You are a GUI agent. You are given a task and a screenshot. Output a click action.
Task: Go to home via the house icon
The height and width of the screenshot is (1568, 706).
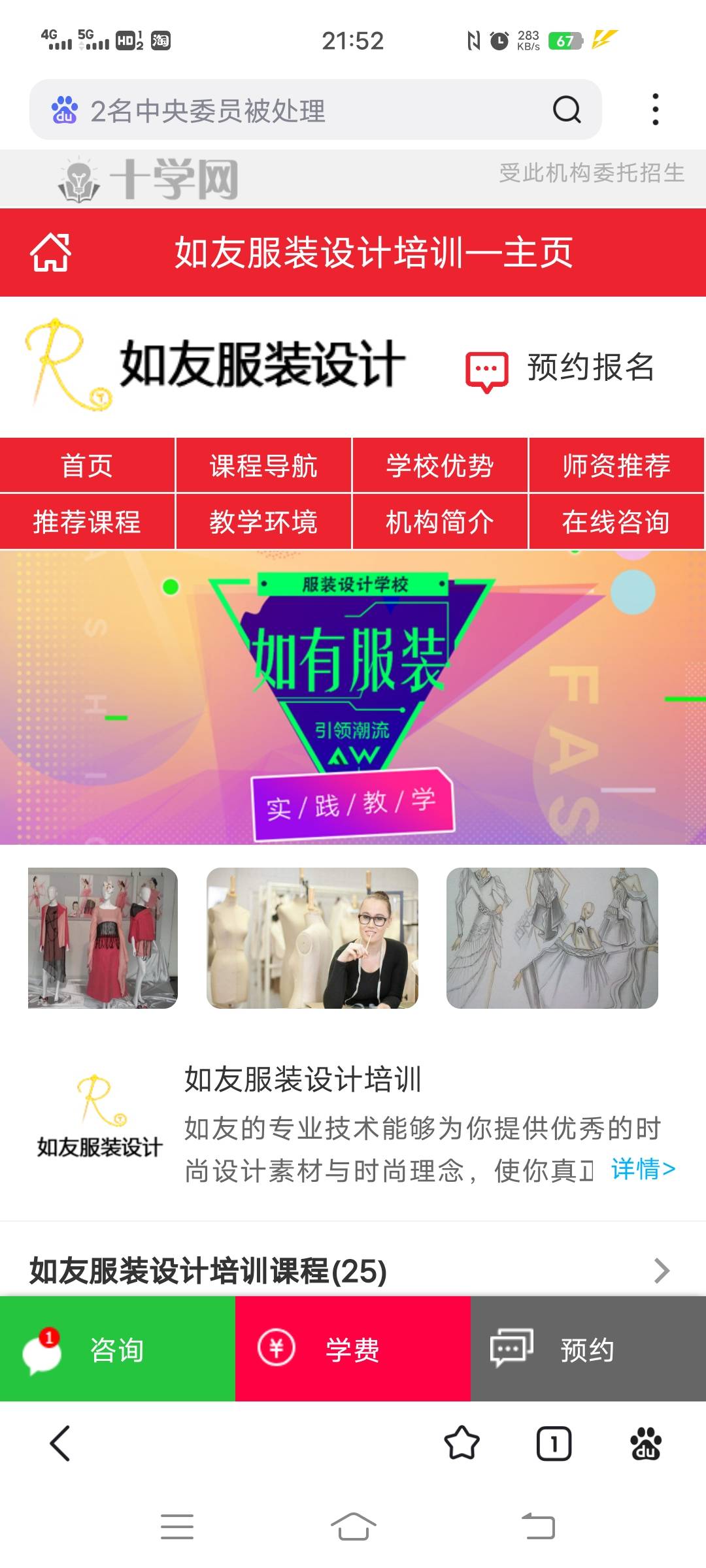(x=51, y=252)
